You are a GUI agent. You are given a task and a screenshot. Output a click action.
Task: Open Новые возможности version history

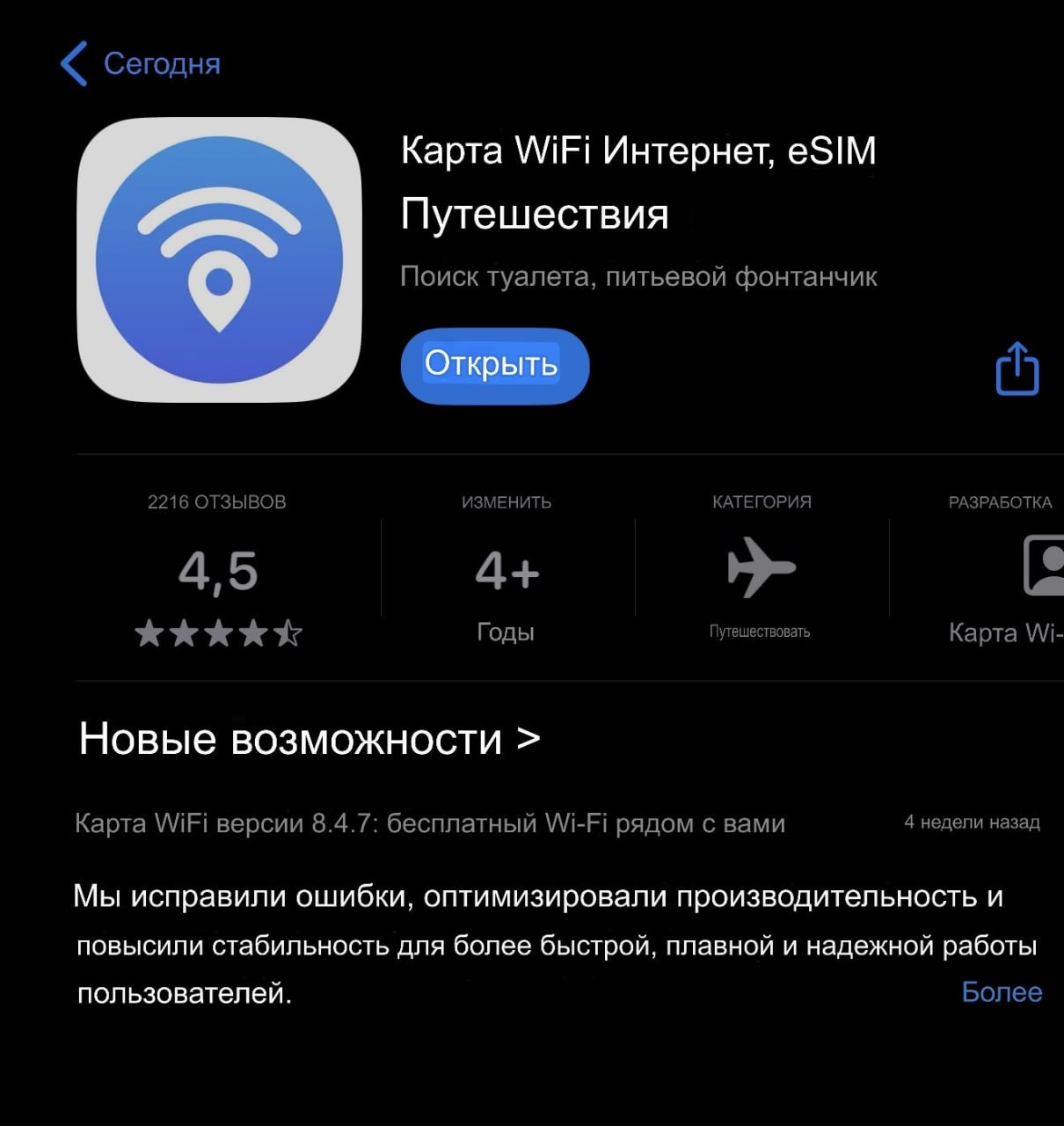(310, 739)
